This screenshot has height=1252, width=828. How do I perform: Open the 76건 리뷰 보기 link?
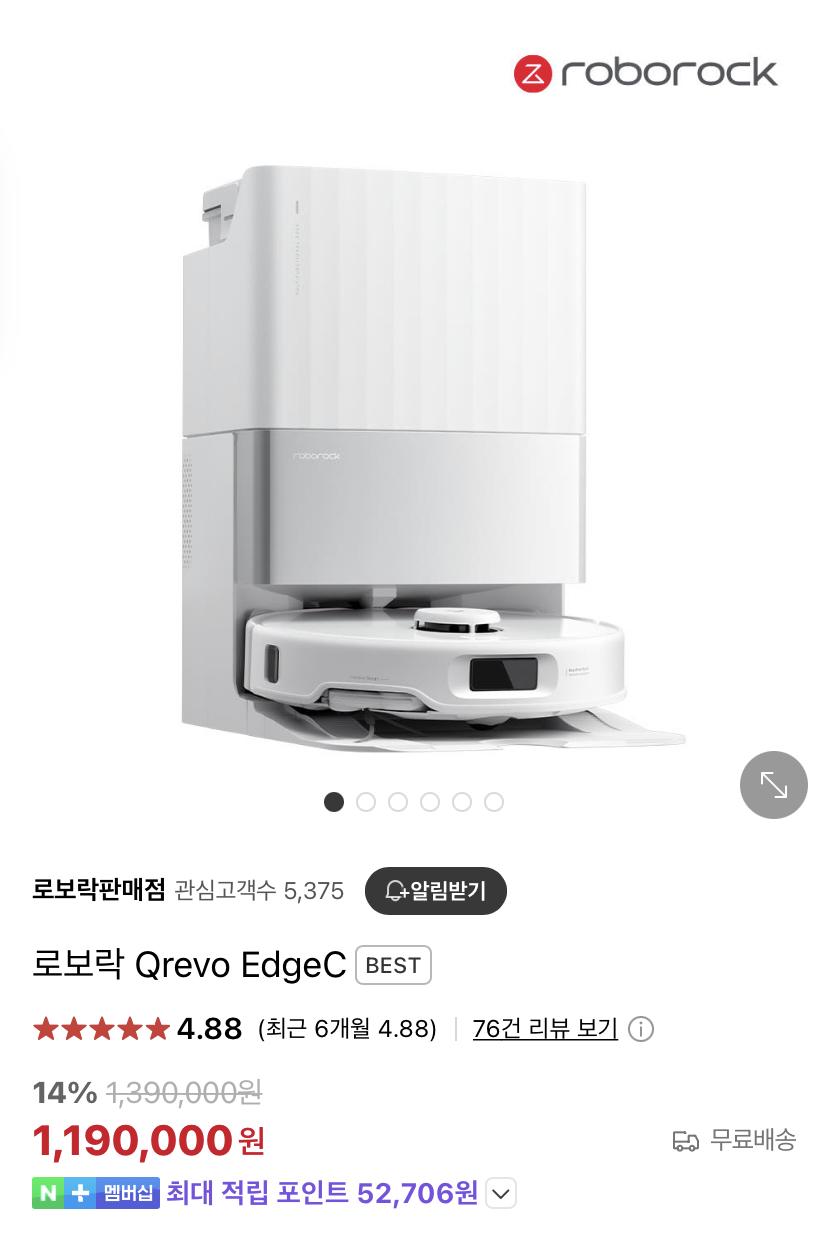tap(545, 1028)
